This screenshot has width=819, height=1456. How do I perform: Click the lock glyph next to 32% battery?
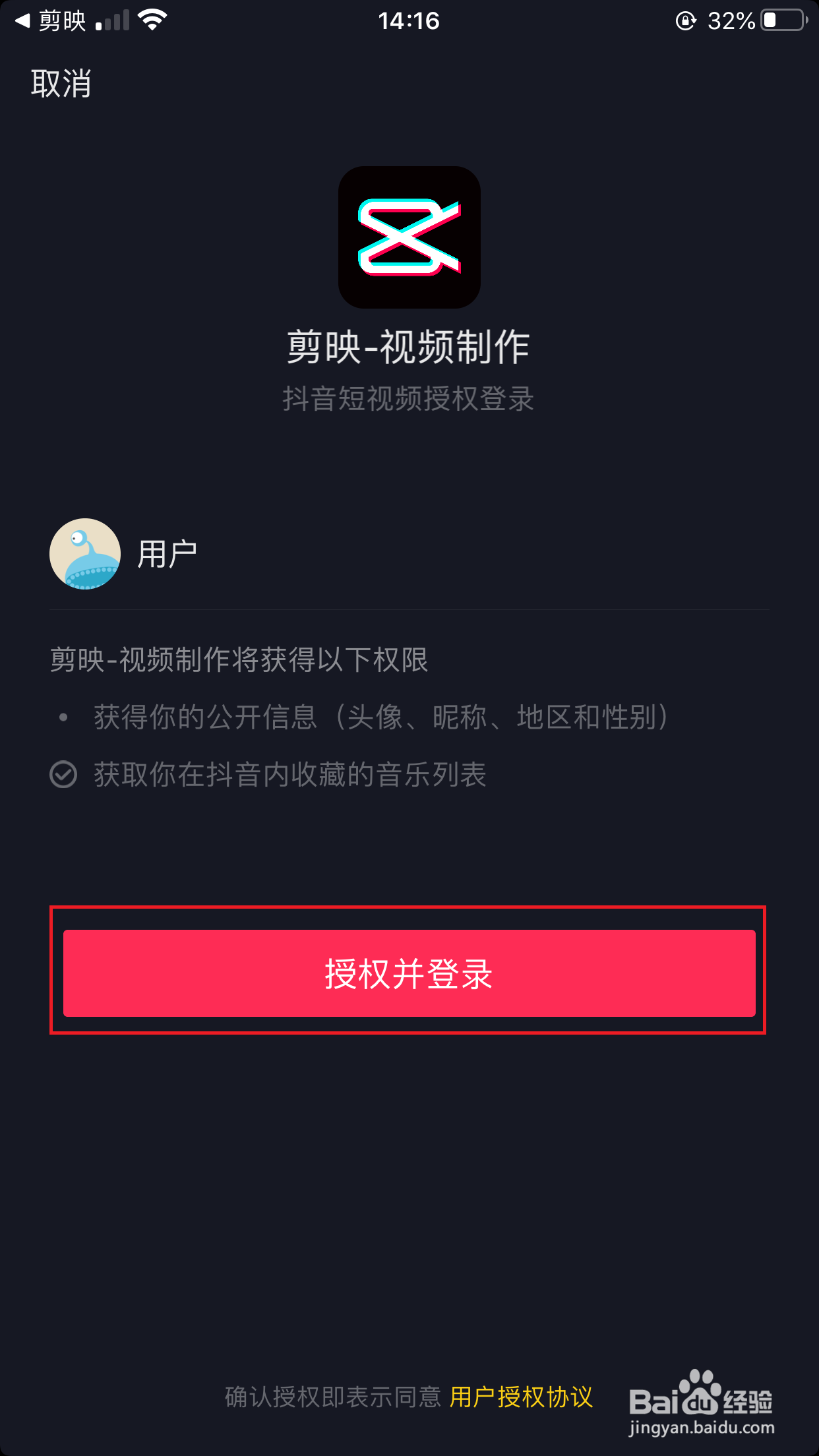click(x=686, y=21)
